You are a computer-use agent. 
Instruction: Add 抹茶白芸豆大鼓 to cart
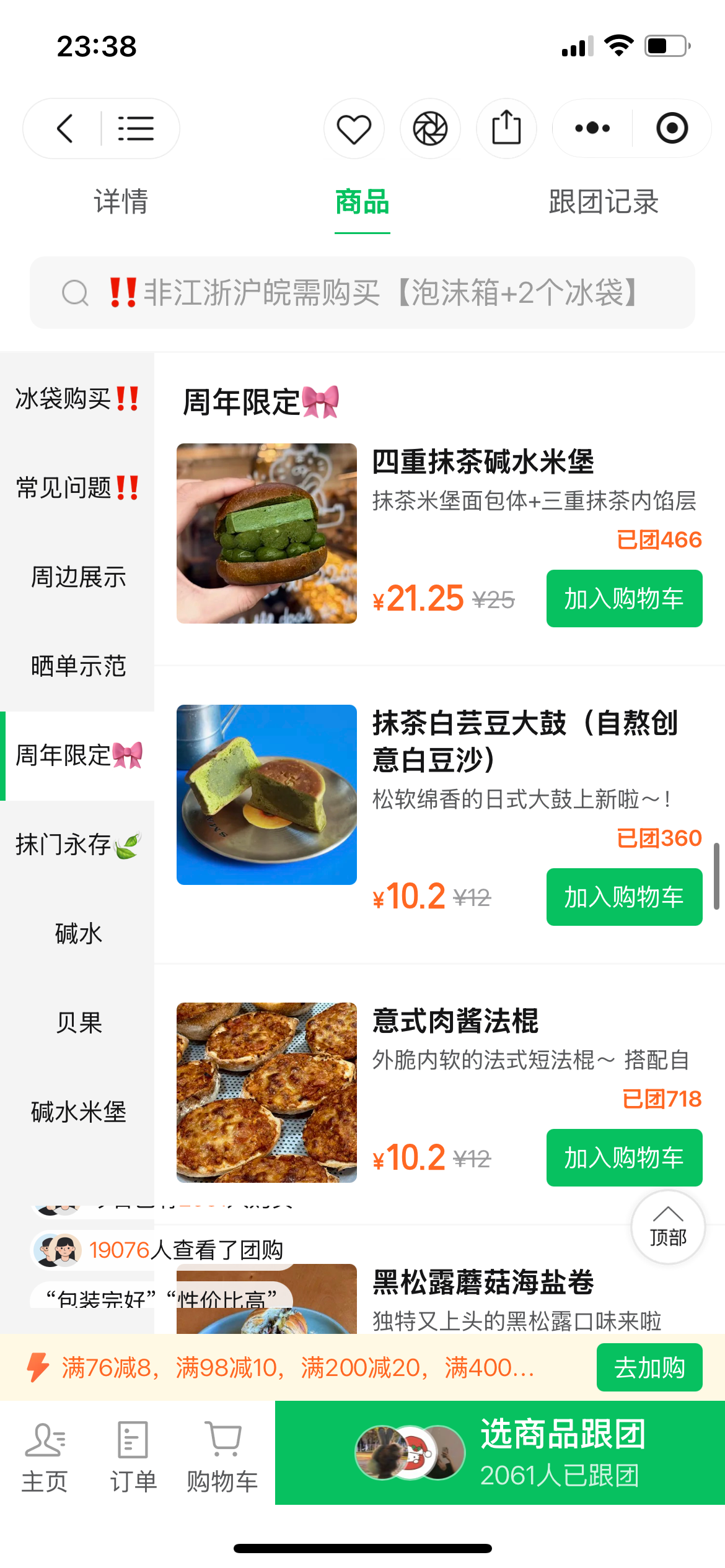(x=624, y=897)
